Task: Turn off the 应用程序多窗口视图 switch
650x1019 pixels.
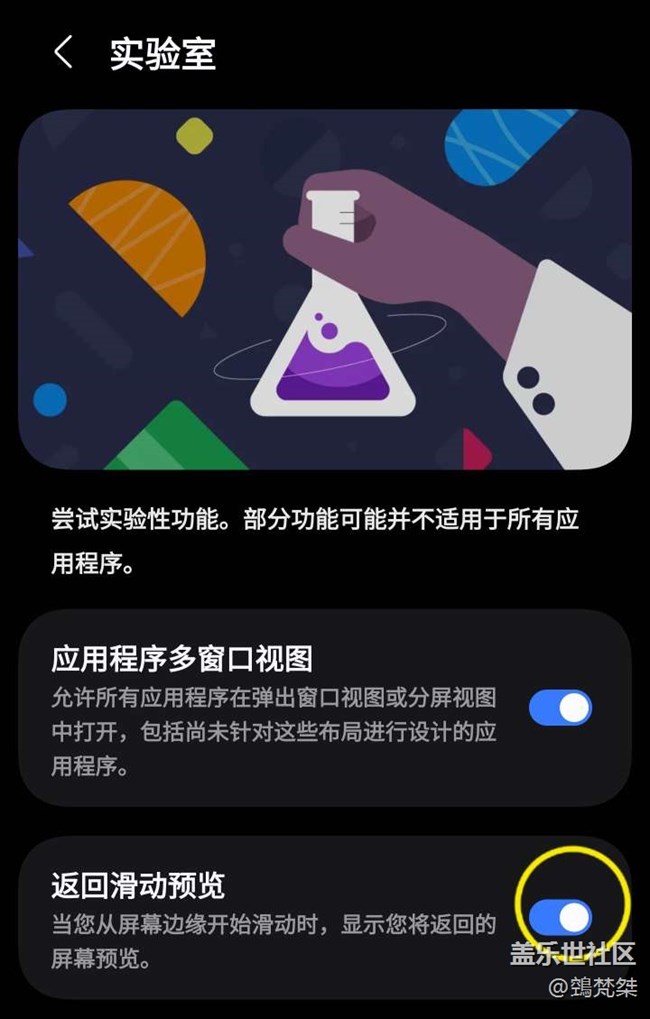Action: 560,708
